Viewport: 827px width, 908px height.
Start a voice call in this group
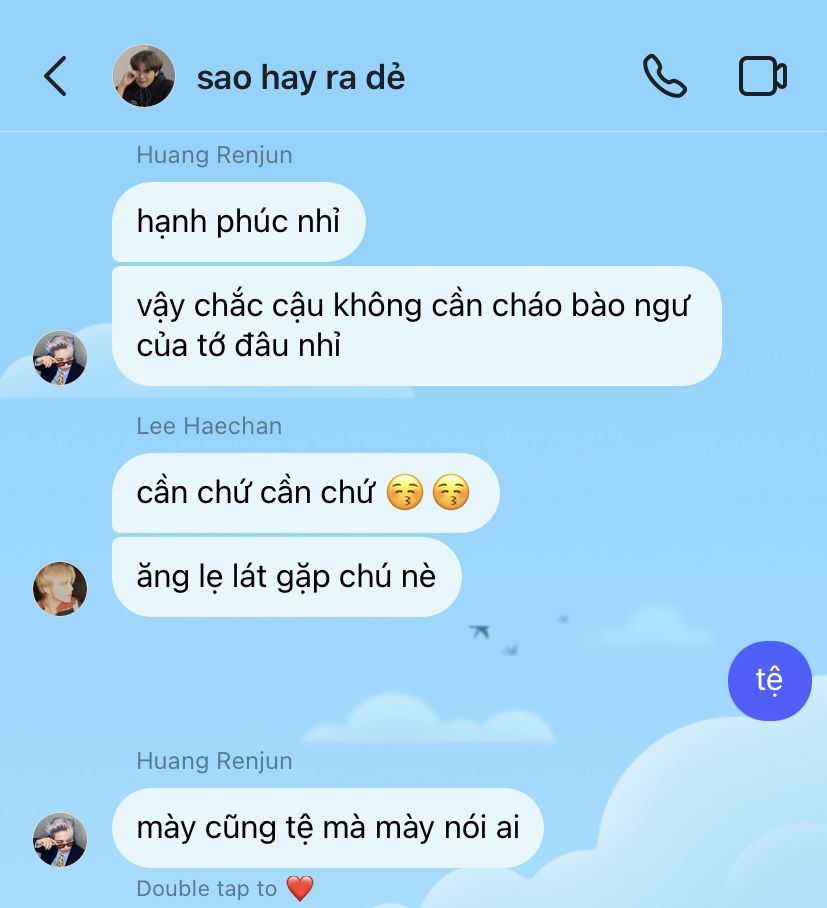click(x=664, y=76)
